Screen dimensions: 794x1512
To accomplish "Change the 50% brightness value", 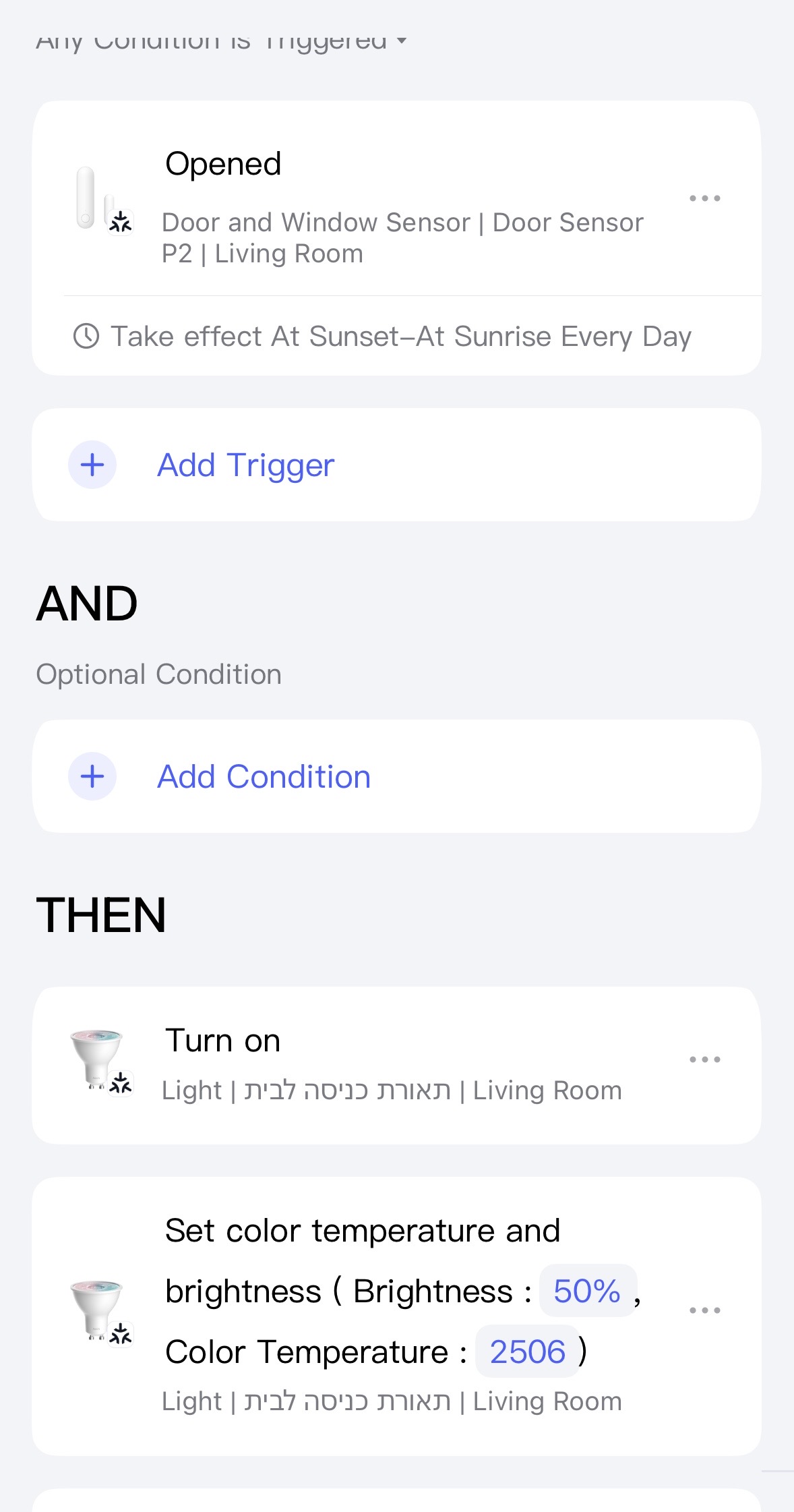I will (x=587, y=1291).
